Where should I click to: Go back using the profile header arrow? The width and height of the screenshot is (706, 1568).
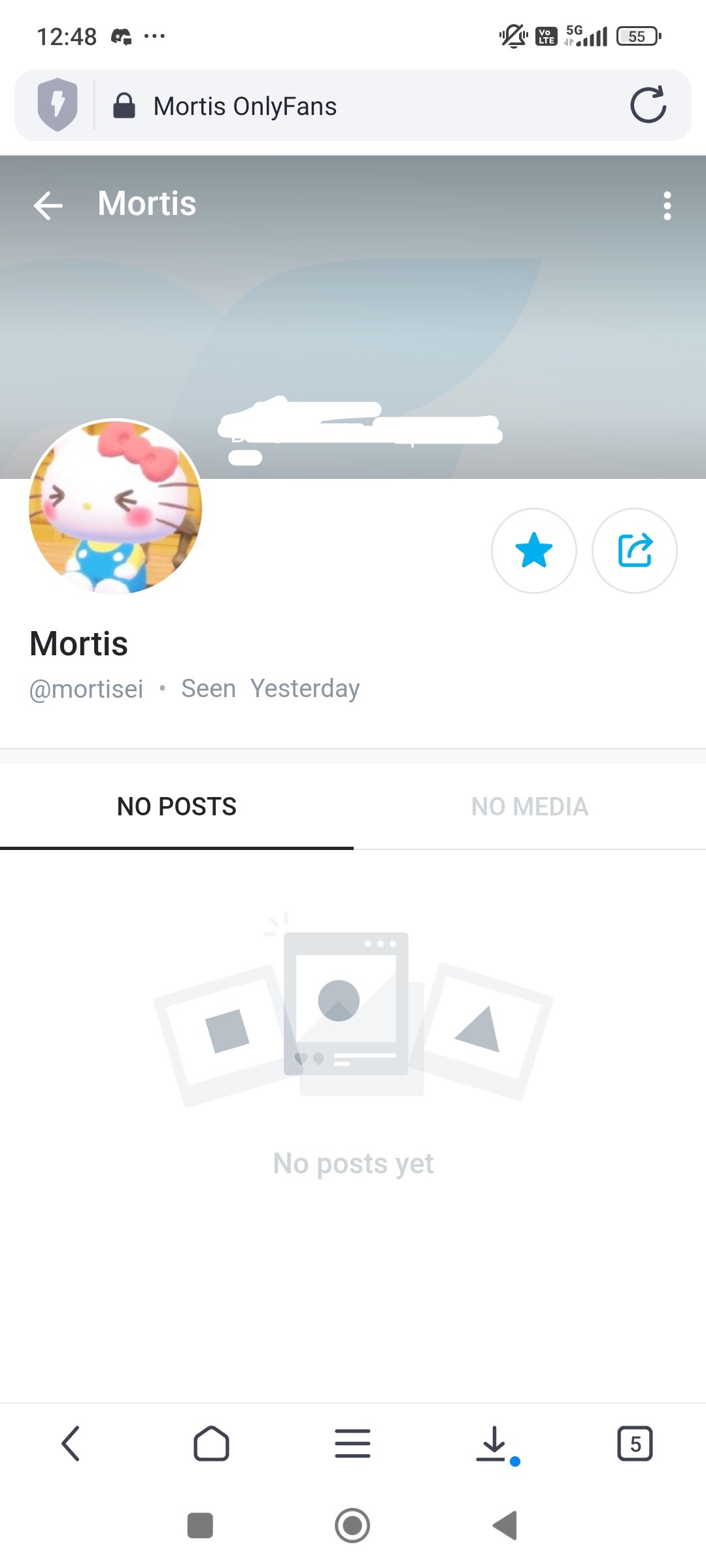point(48,205)
